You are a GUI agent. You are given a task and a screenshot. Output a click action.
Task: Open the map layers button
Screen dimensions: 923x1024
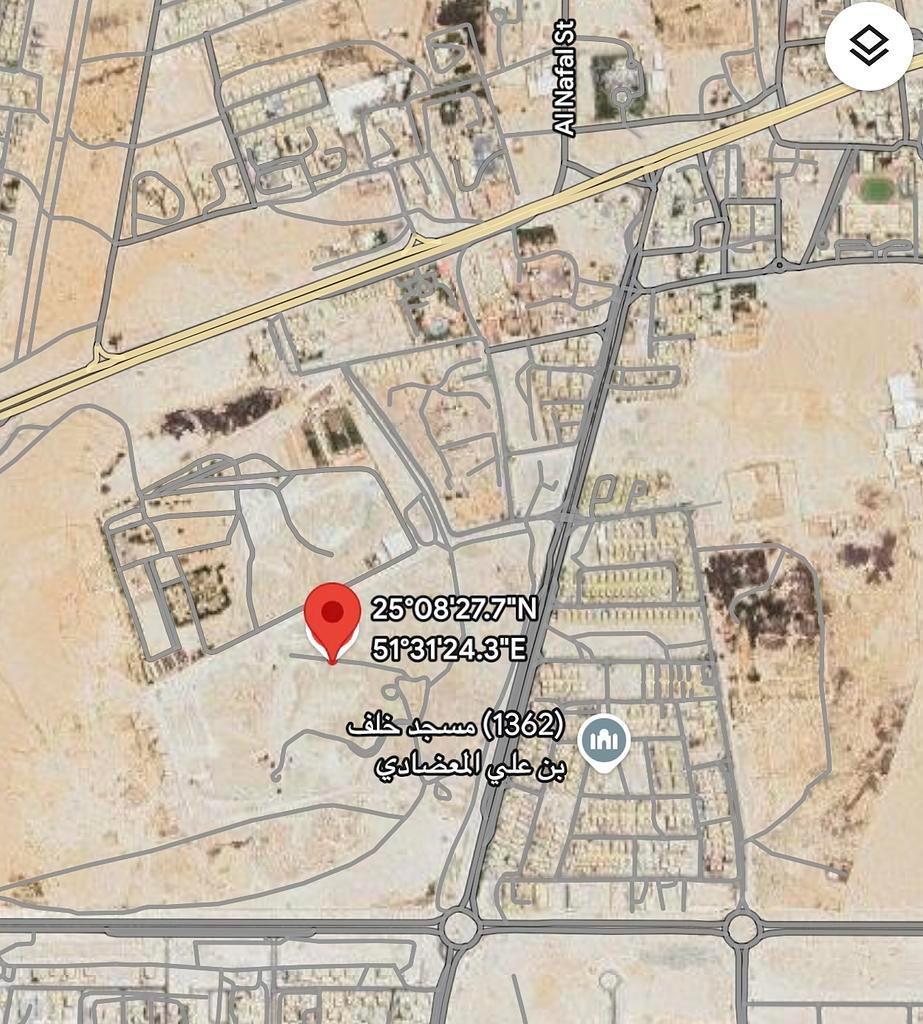click(x=868, y=46)
